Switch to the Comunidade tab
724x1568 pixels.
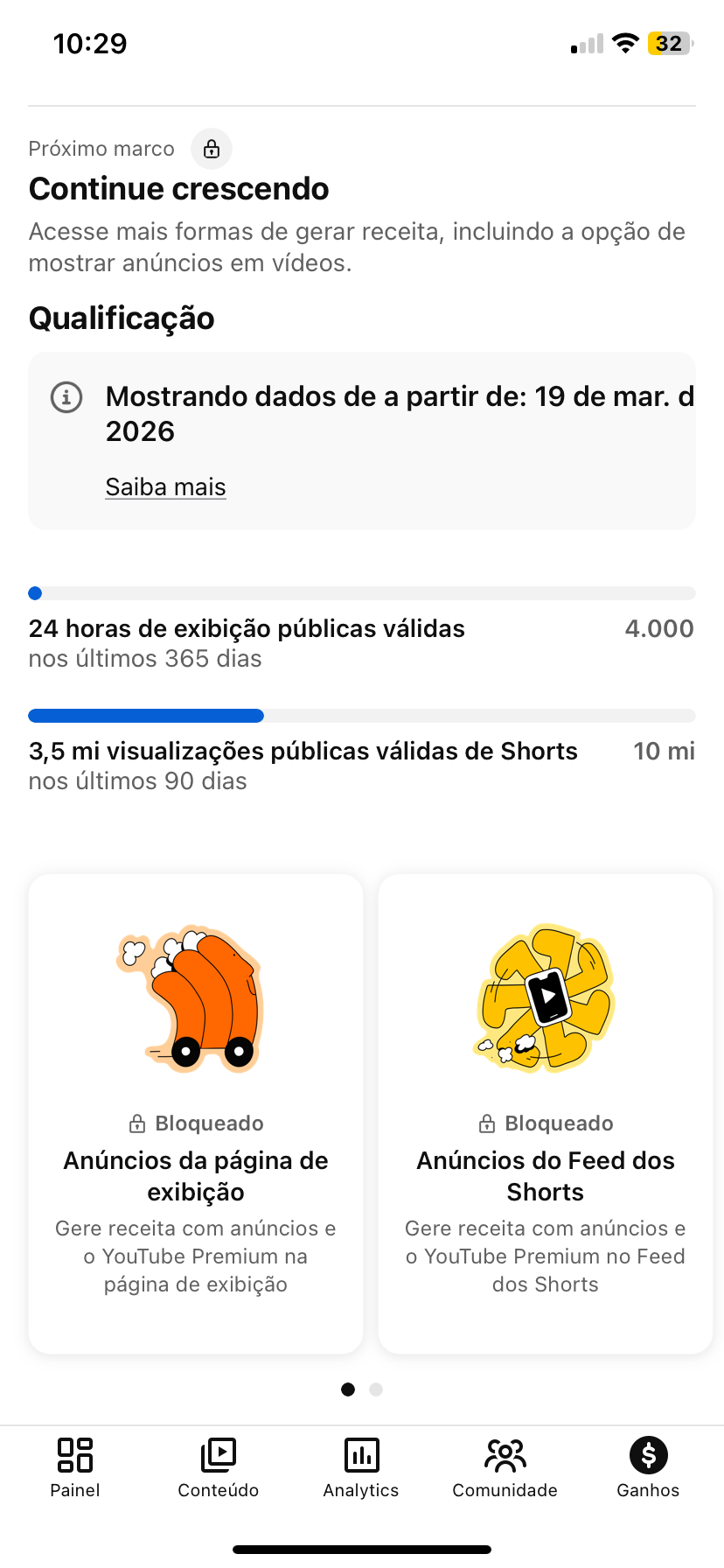505,1467
